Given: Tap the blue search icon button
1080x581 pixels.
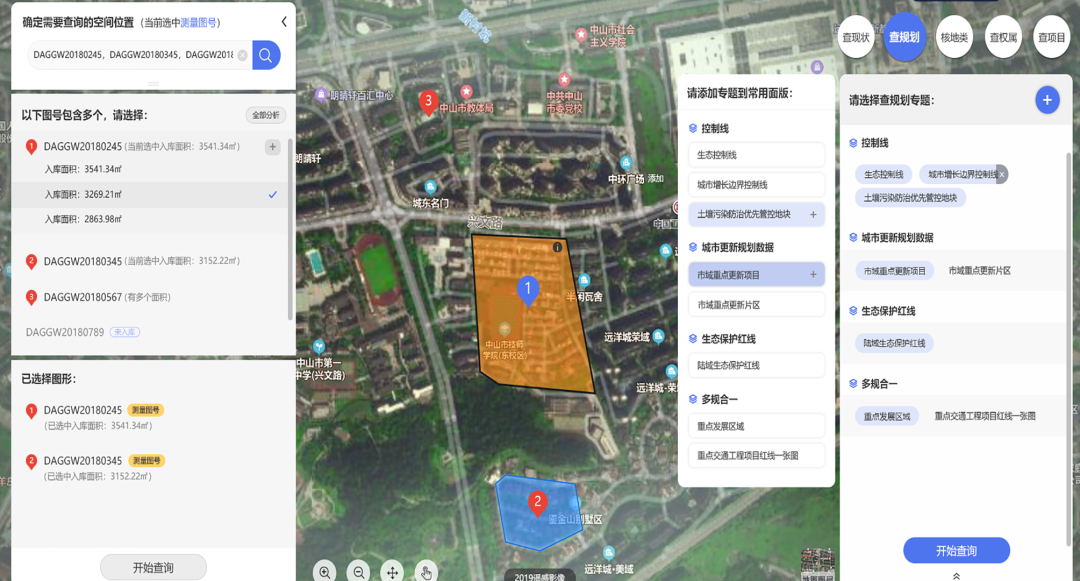Looking at the screenshot, I should (266, 55).
